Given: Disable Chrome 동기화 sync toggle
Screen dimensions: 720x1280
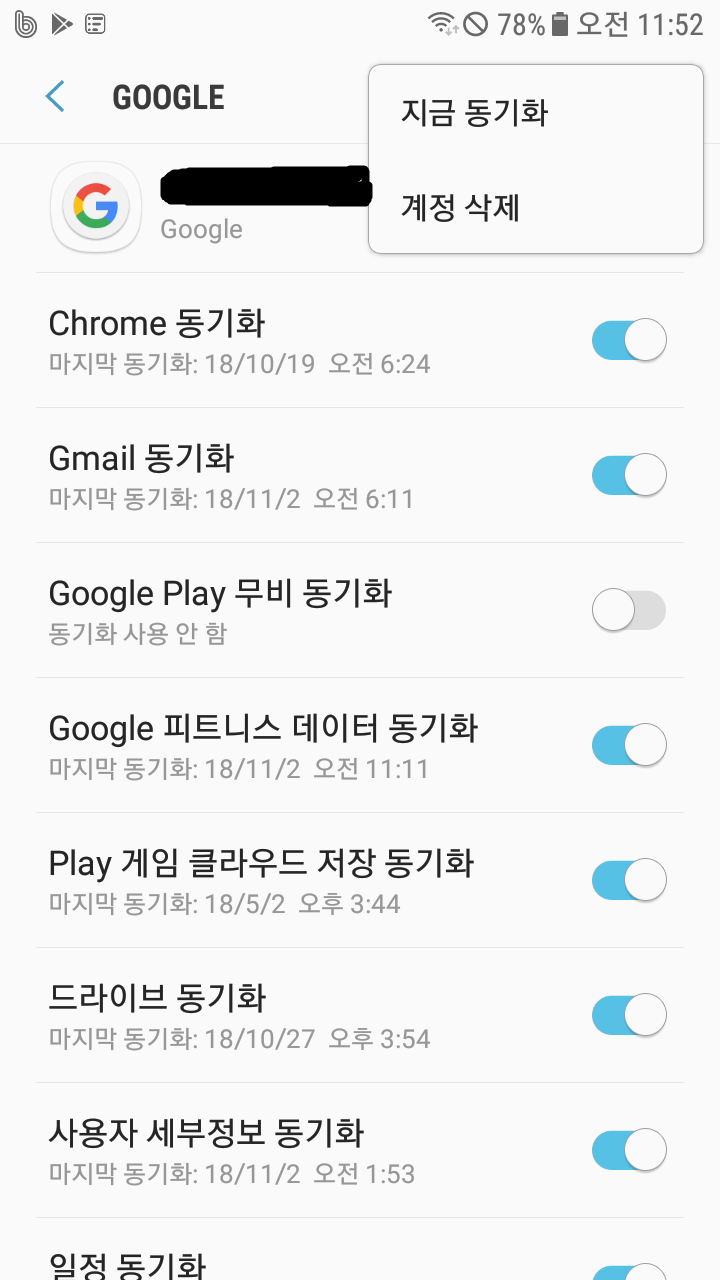Looking at the screenshot, I should click(x=629, y=340).
